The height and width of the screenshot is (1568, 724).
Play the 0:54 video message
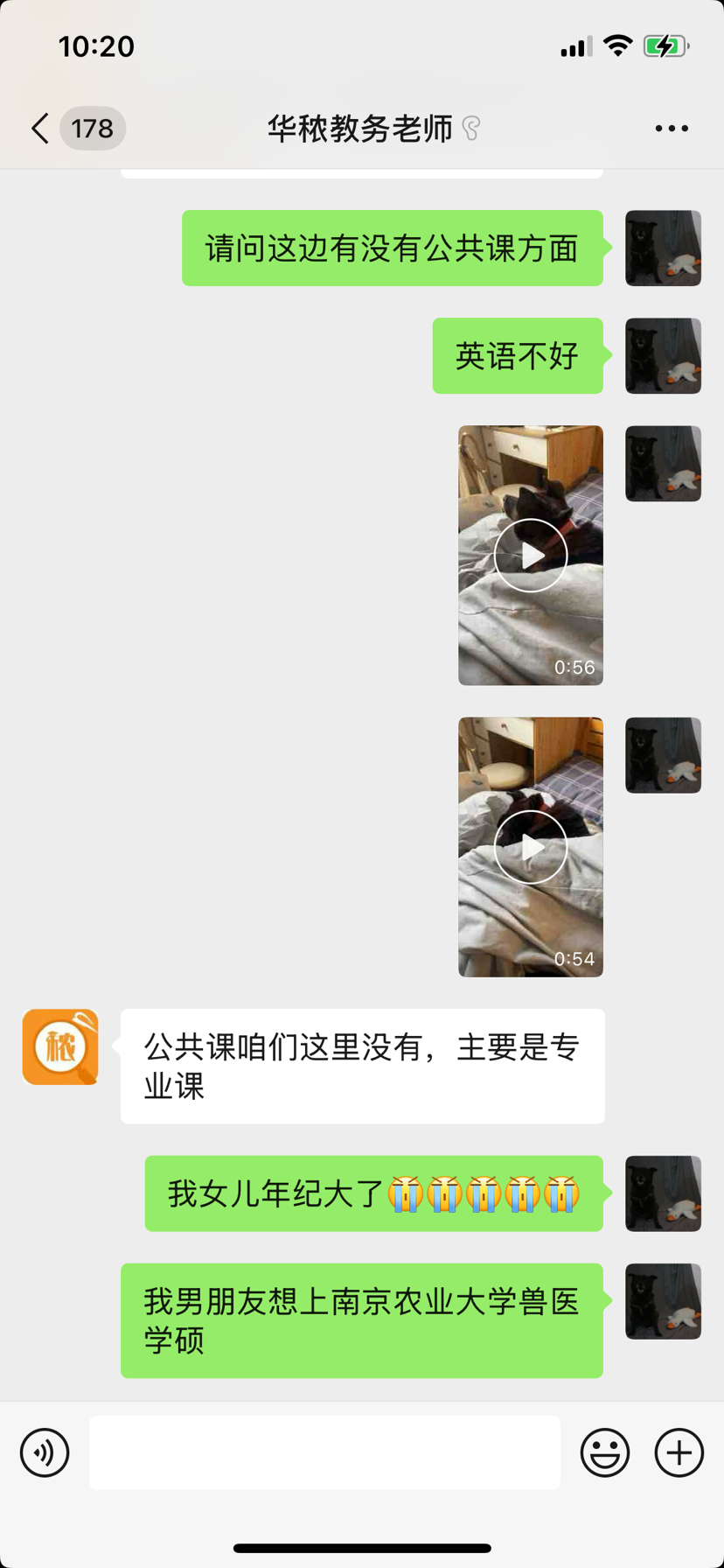pos(531,847)
